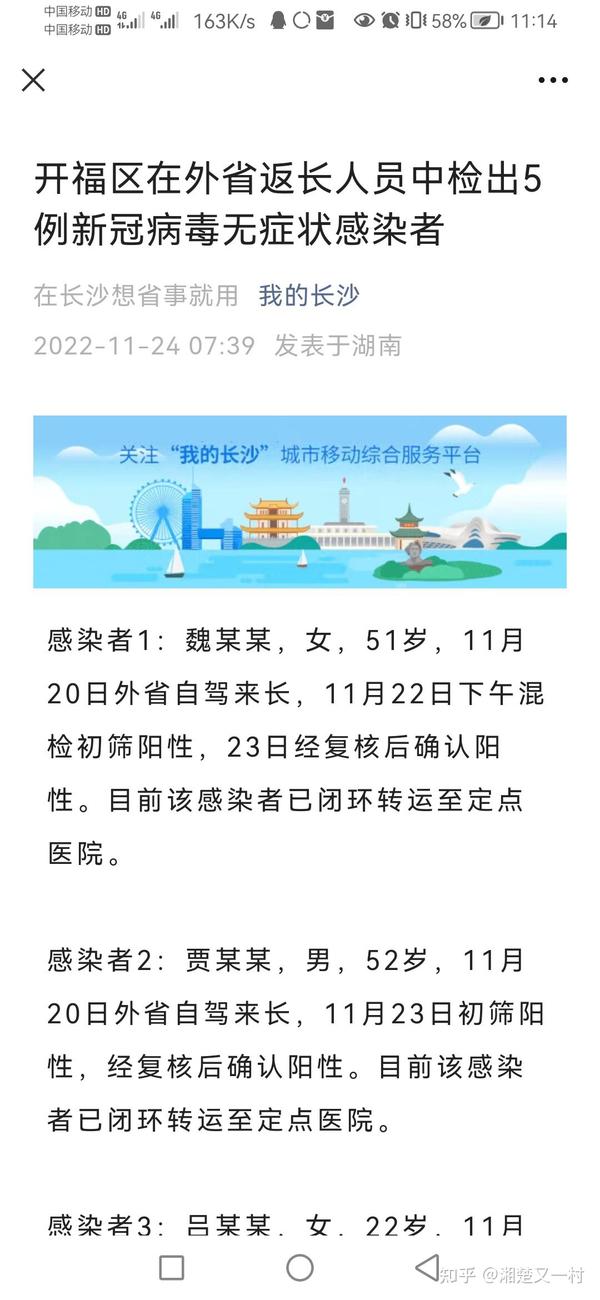The height and width of the screenshot is (1300, 600).
Task: Go to the system home screen
Action: click(x=300, y=1267)
